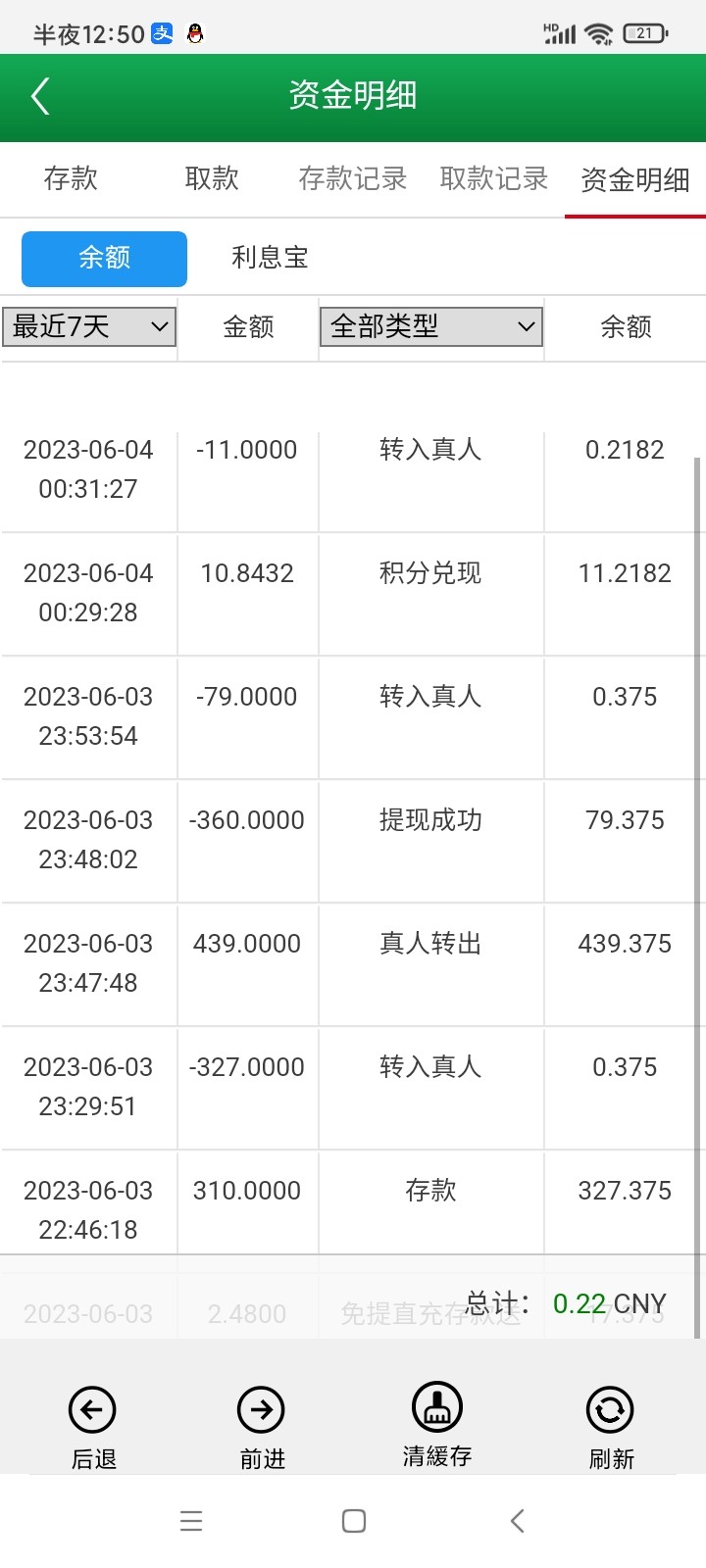Screen dimensions: 706x1568
Task: Tap 后退 in the bottom toolbar
Action: (x=93, y=1428)
